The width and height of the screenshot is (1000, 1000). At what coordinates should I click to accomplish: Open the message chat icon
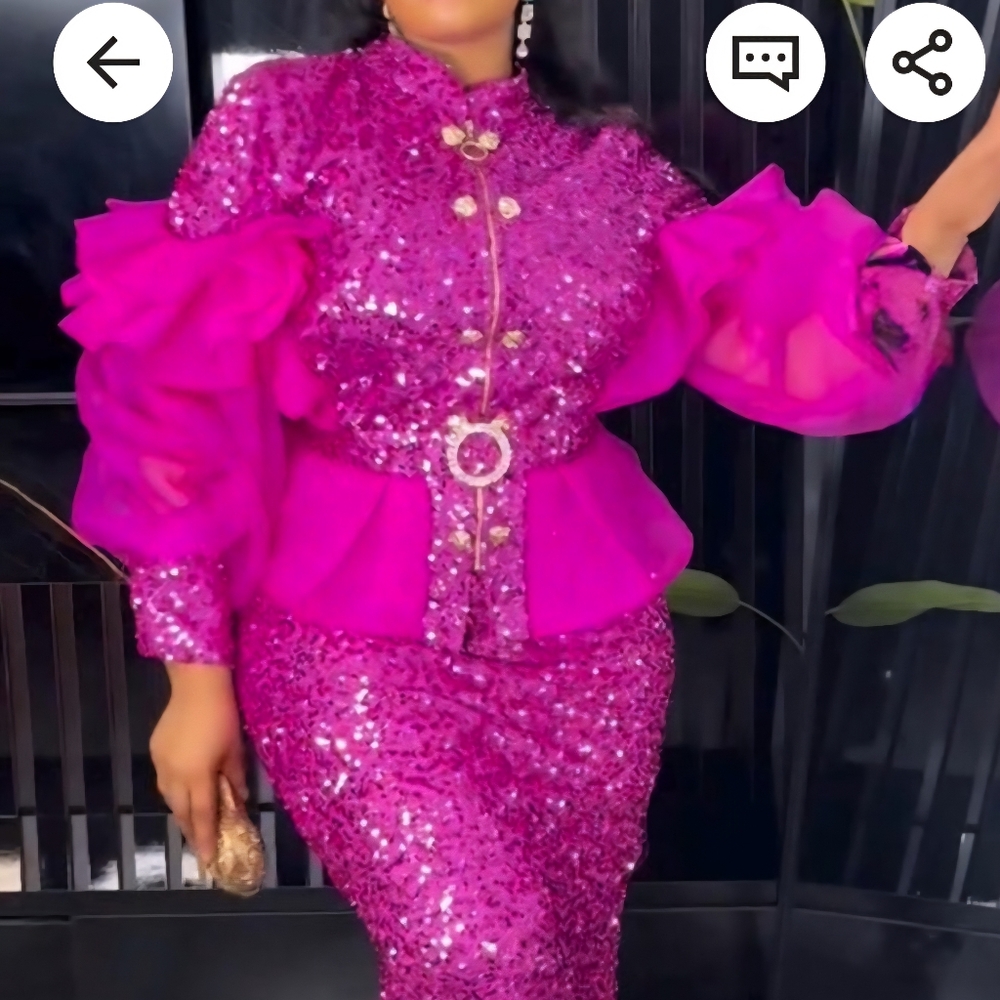point(765,62)
